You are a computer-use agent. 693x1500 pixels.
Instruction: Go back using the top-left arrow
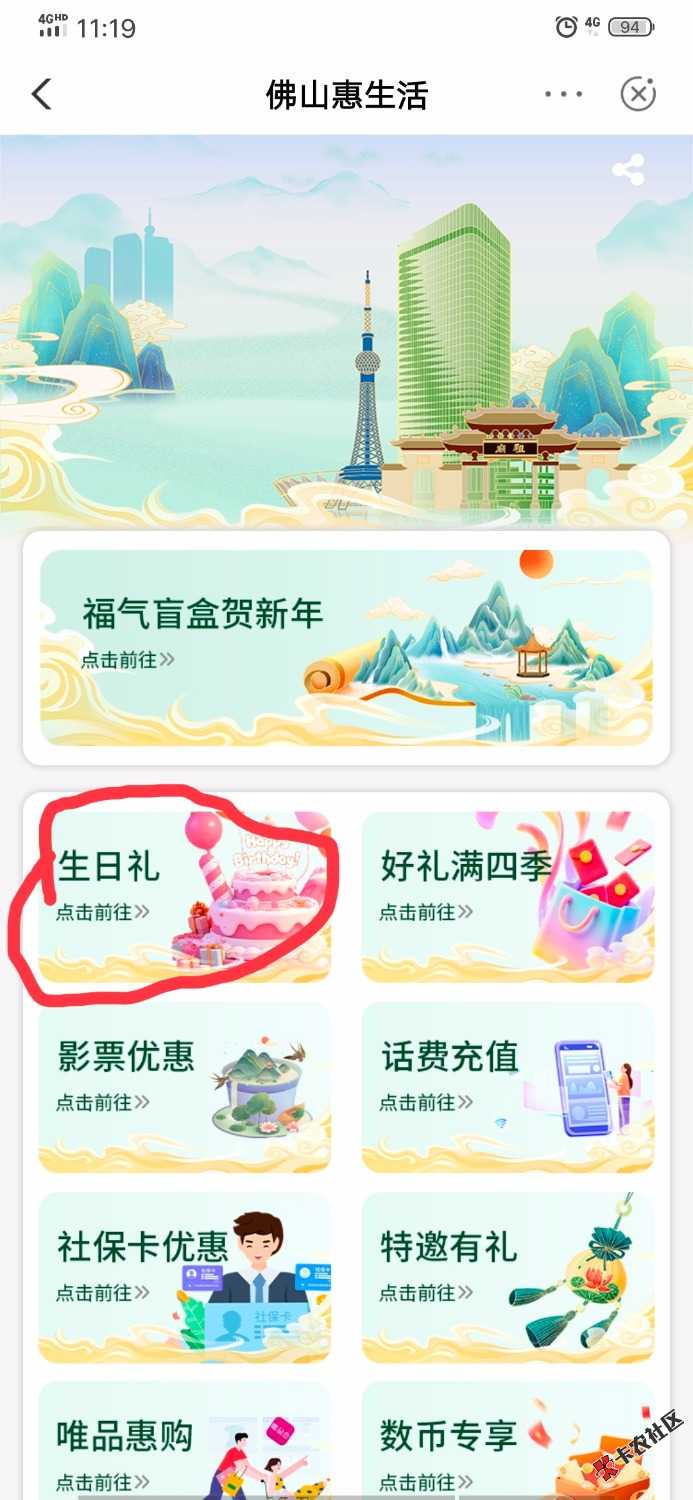pos(41,95)
